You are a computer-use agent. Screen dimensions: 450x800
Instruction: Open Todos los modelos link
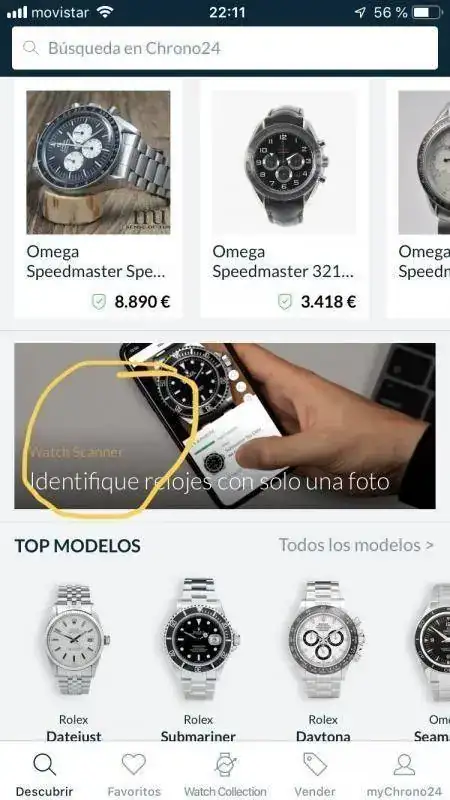coord(356,545)
